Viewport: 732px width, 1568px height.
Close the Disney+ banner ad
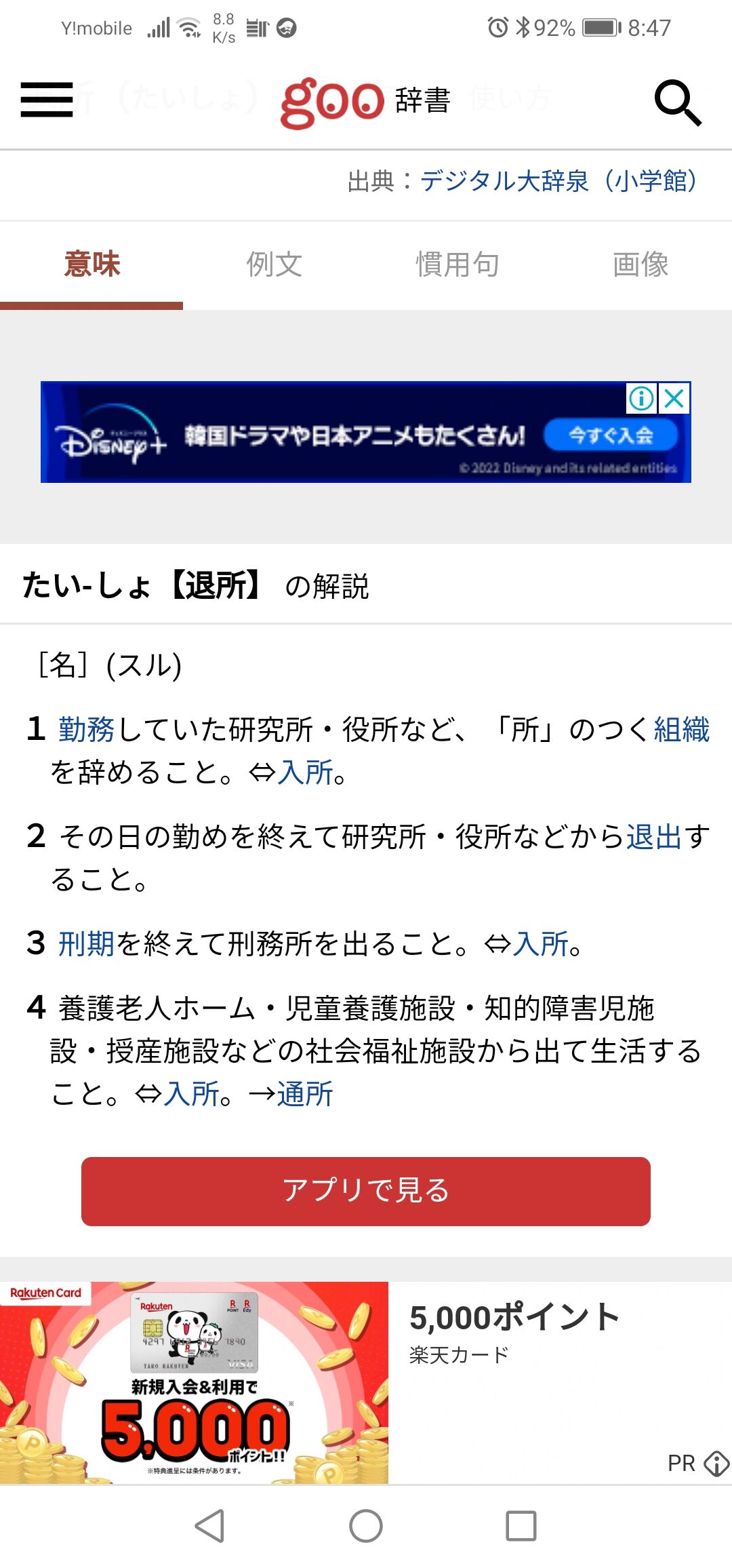pyautogui.click(x=674, y=398)
